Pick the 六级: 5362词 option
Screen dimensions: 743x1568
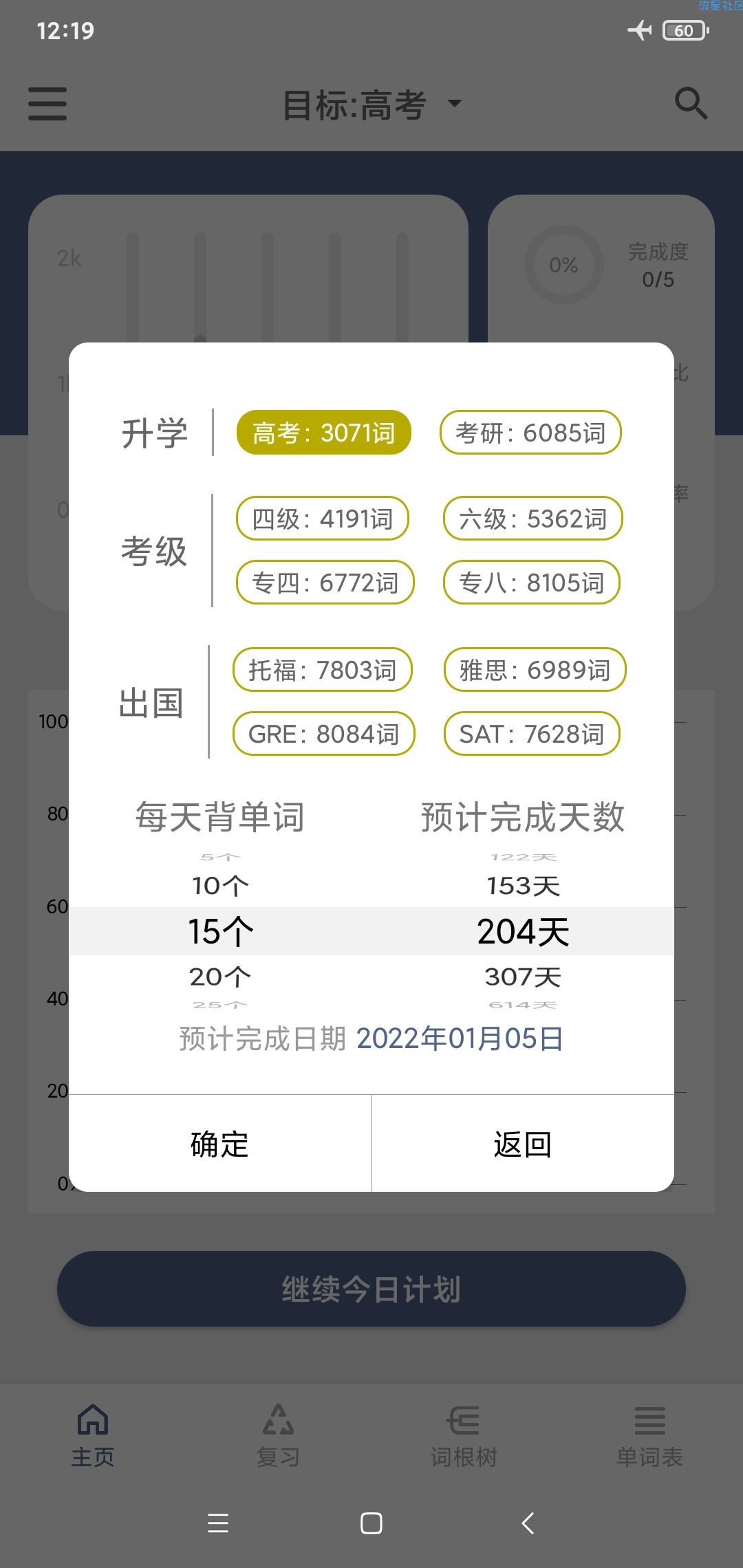pyautogui.click(x=532, y=519)
